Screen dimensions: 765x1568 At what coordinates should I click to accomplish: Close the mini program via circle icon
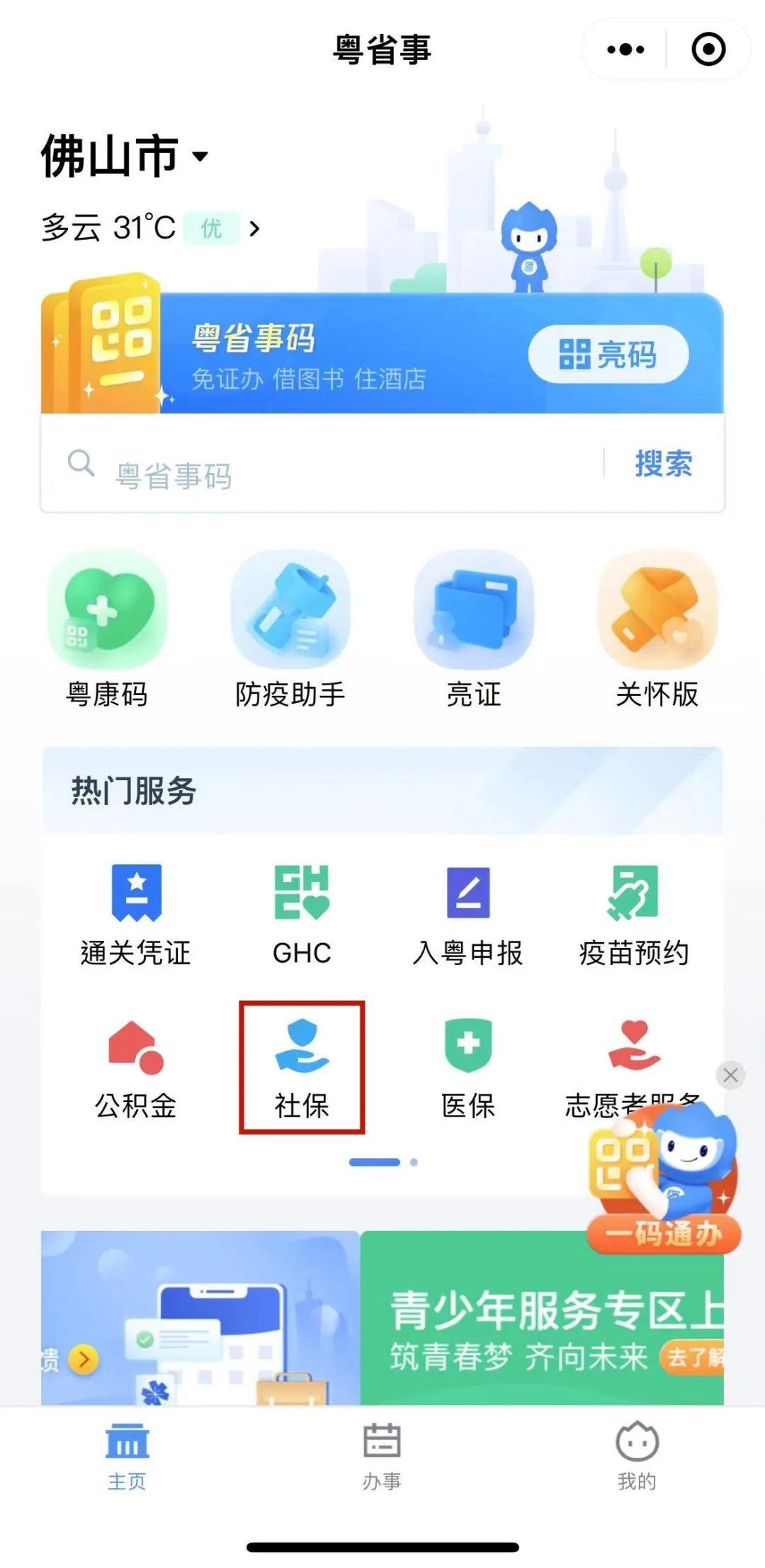[708, 50]
